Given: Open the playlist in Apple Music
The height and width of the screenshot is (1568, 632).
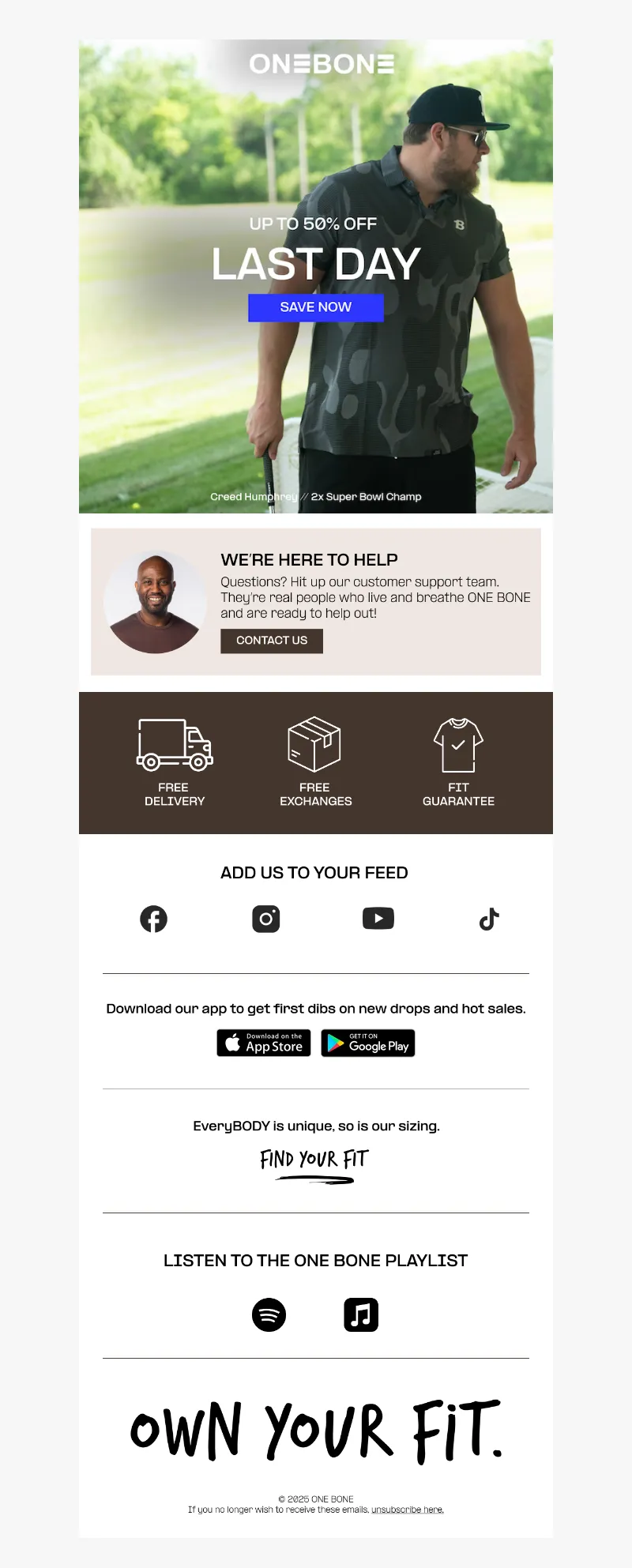Looking at the screenshot, I should [x=361, y=1315].
